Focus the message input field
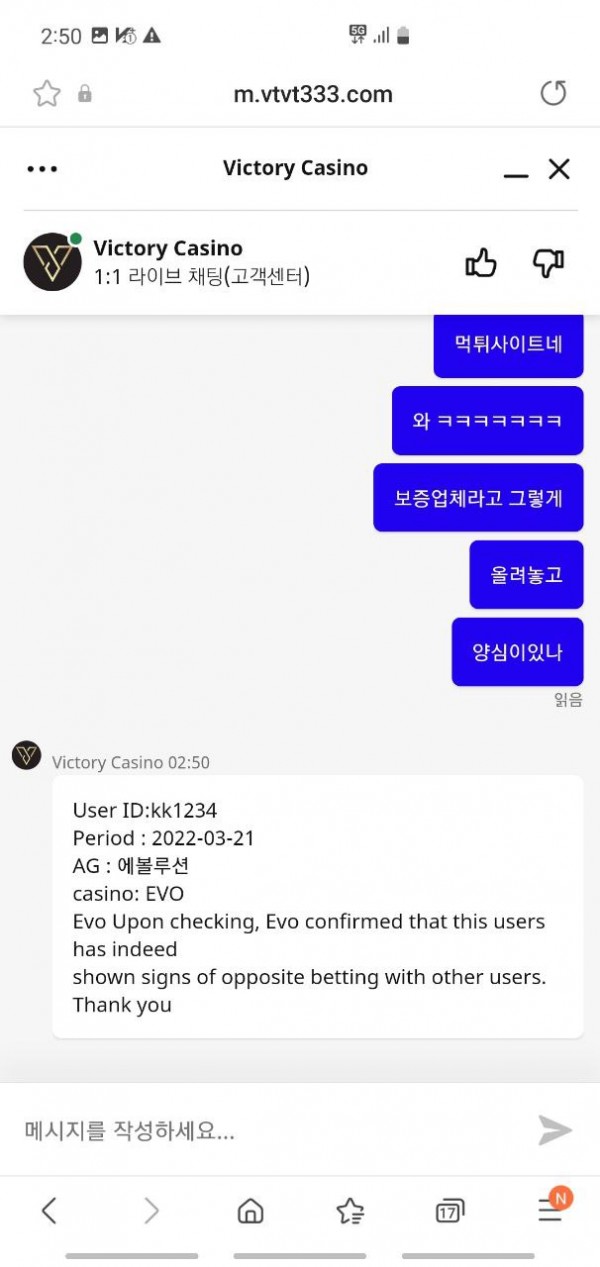The image size is (600, 1267). [270, 1131]
